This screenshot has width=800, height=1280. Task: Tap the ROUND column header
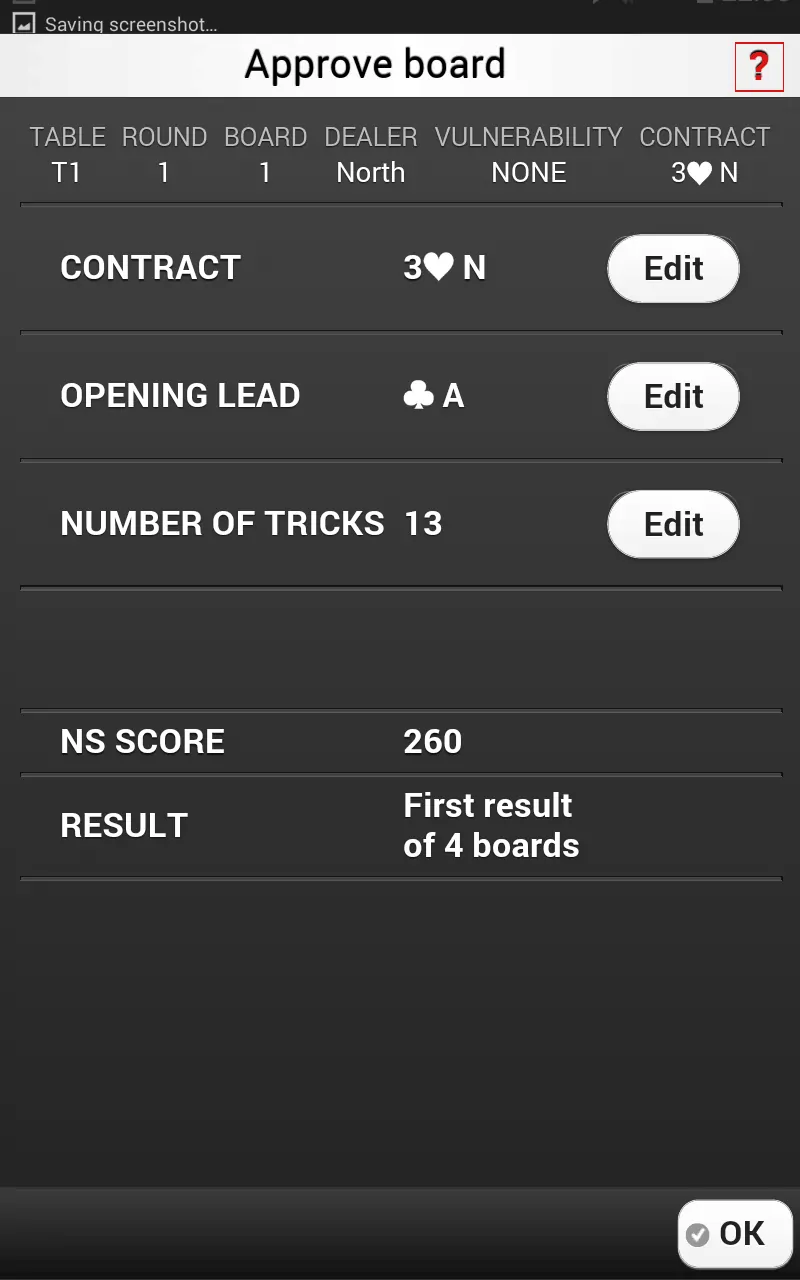(x=163, y=137)
